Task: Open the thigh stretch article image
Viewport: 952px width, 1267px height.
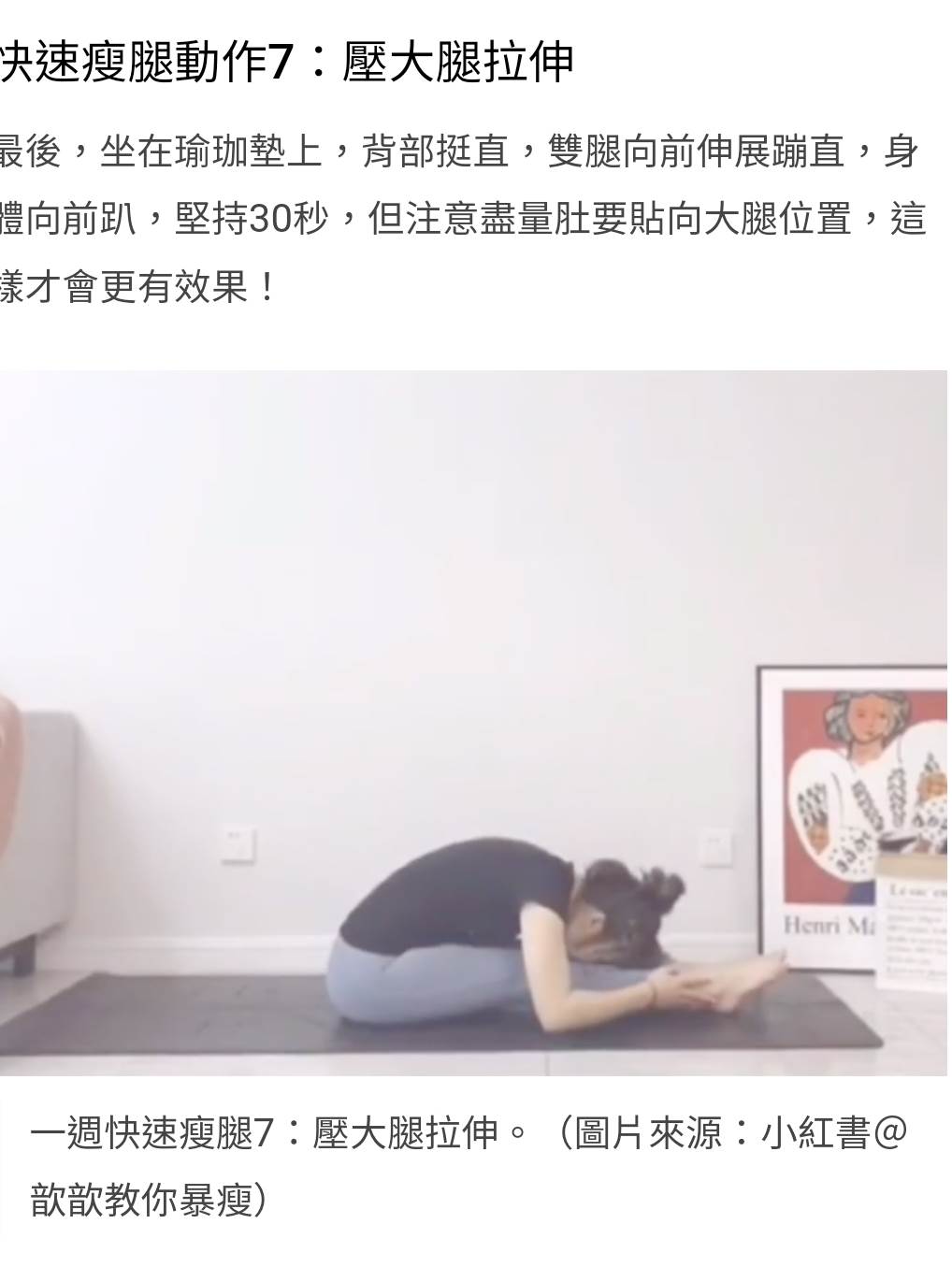Action: click(x=473, y=722)
